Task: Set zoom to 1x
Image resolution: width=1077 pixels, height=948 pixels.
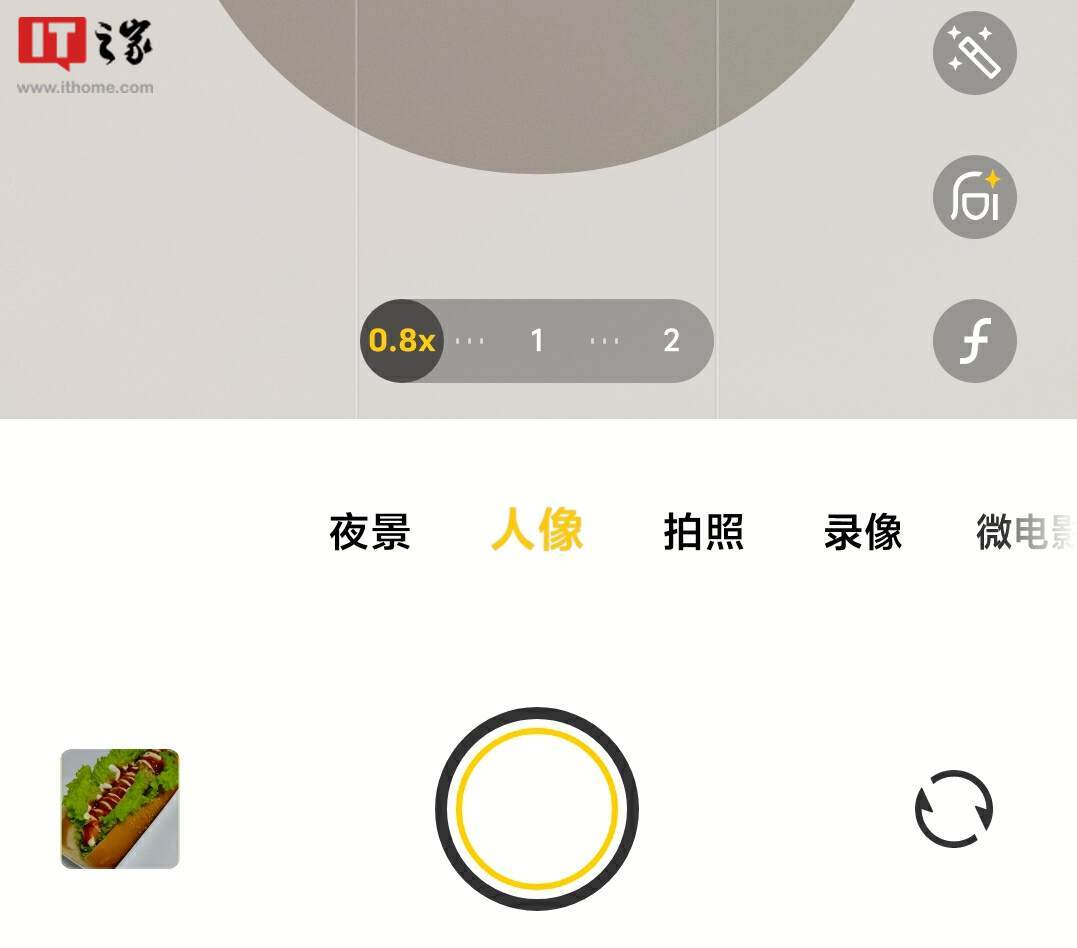Action: click(537, 341)
